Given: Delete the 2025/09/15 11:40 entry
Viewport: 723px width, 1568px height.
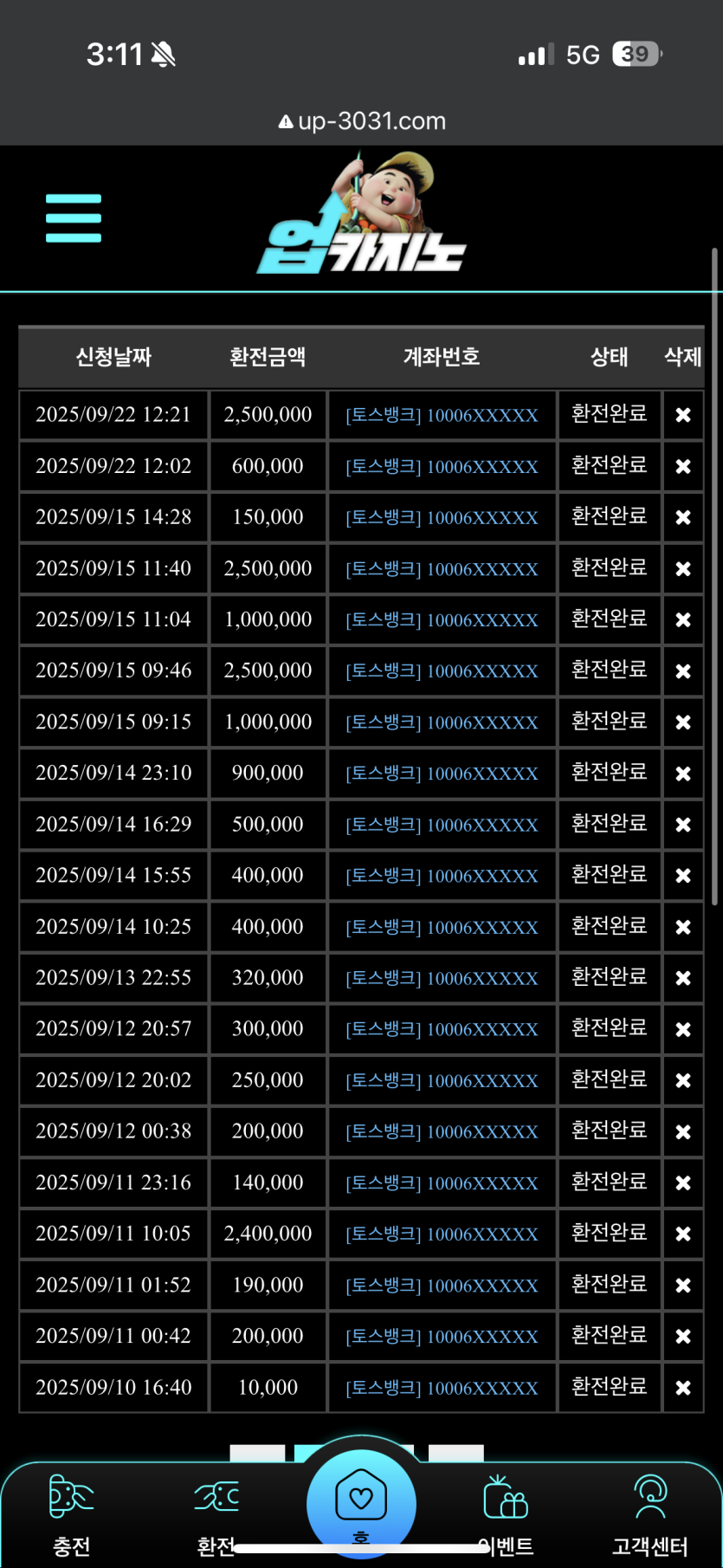Looking at the screenshot, I should tap(683, 568).
